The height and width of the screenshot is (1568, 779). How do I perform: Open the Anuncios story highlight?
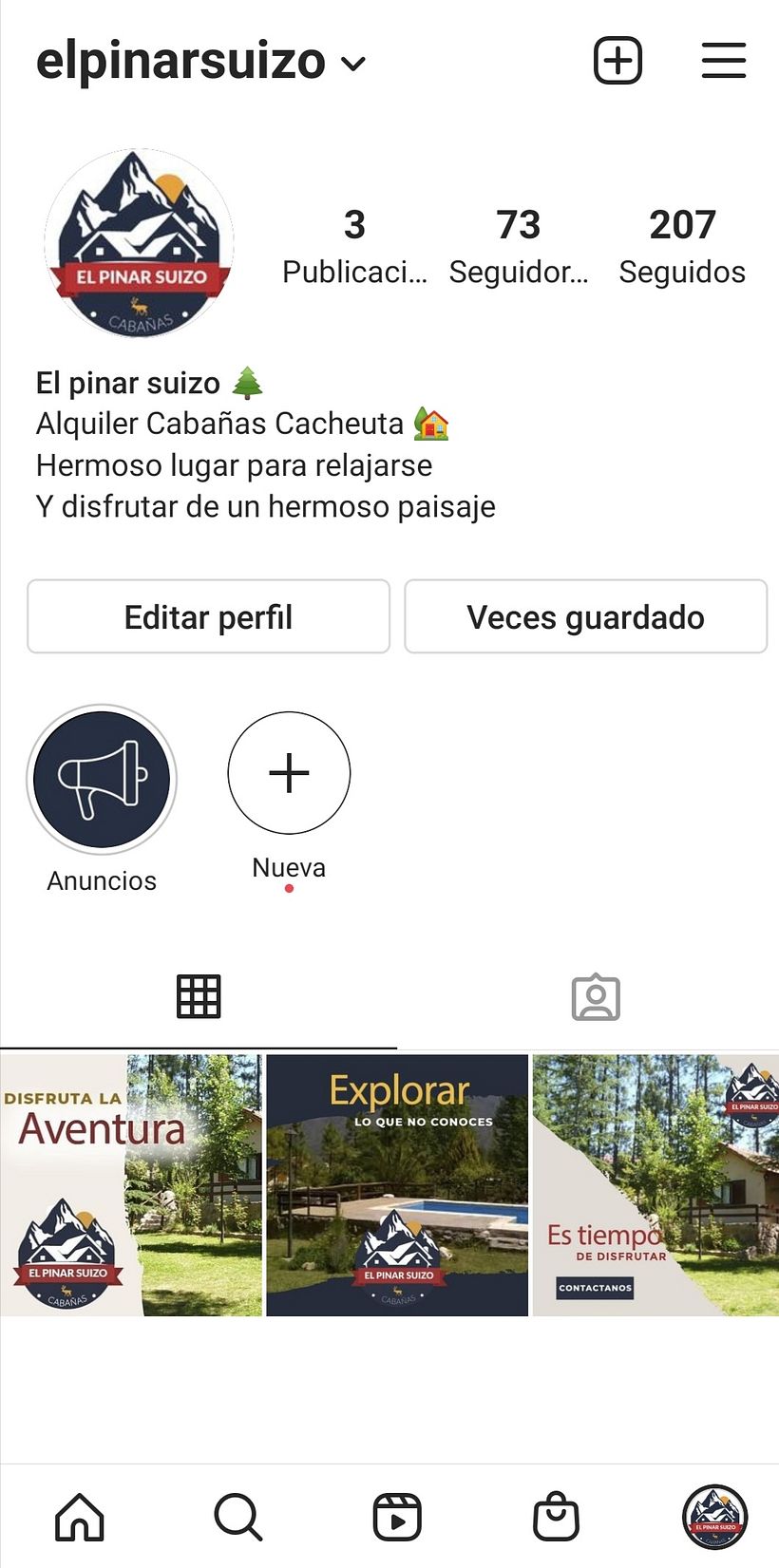click(x=101, y=779)
